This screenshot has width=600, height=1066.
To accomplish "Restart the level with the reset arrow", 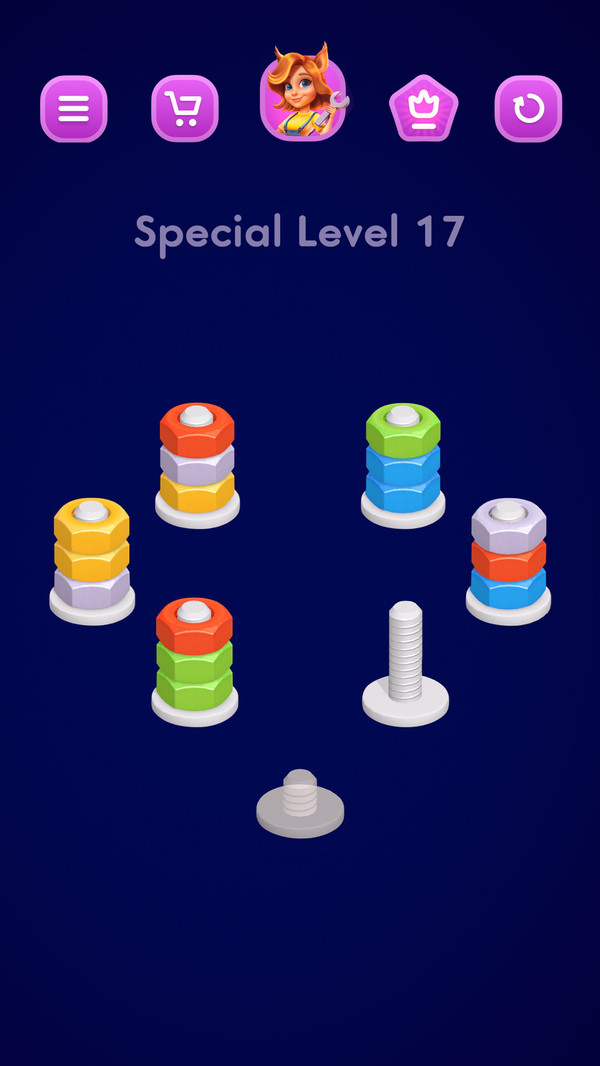I will pos(529,109).
